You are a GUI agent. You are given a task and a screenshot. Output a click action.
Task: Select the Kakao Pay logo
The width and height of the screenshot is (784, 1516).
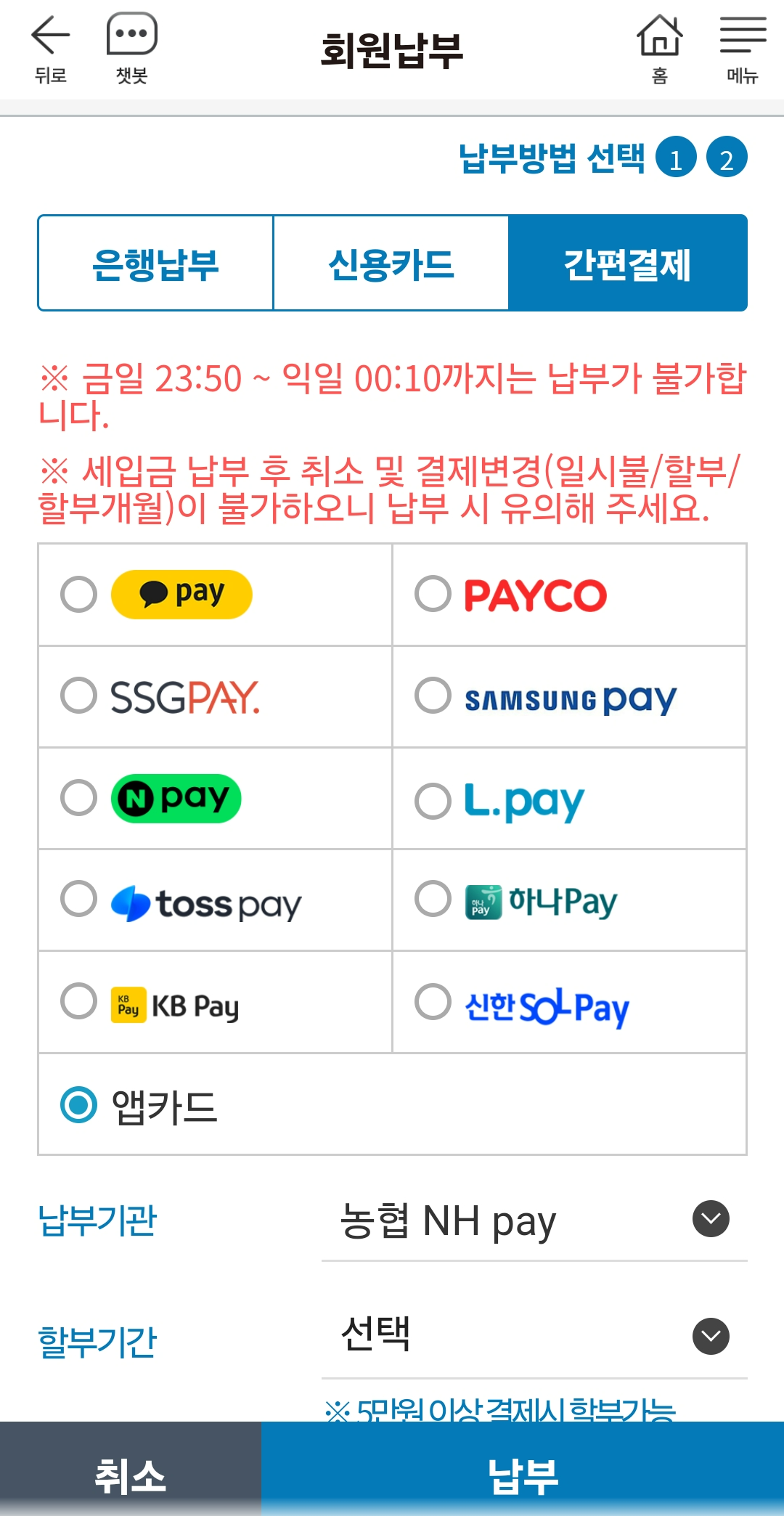coord(181,593)
